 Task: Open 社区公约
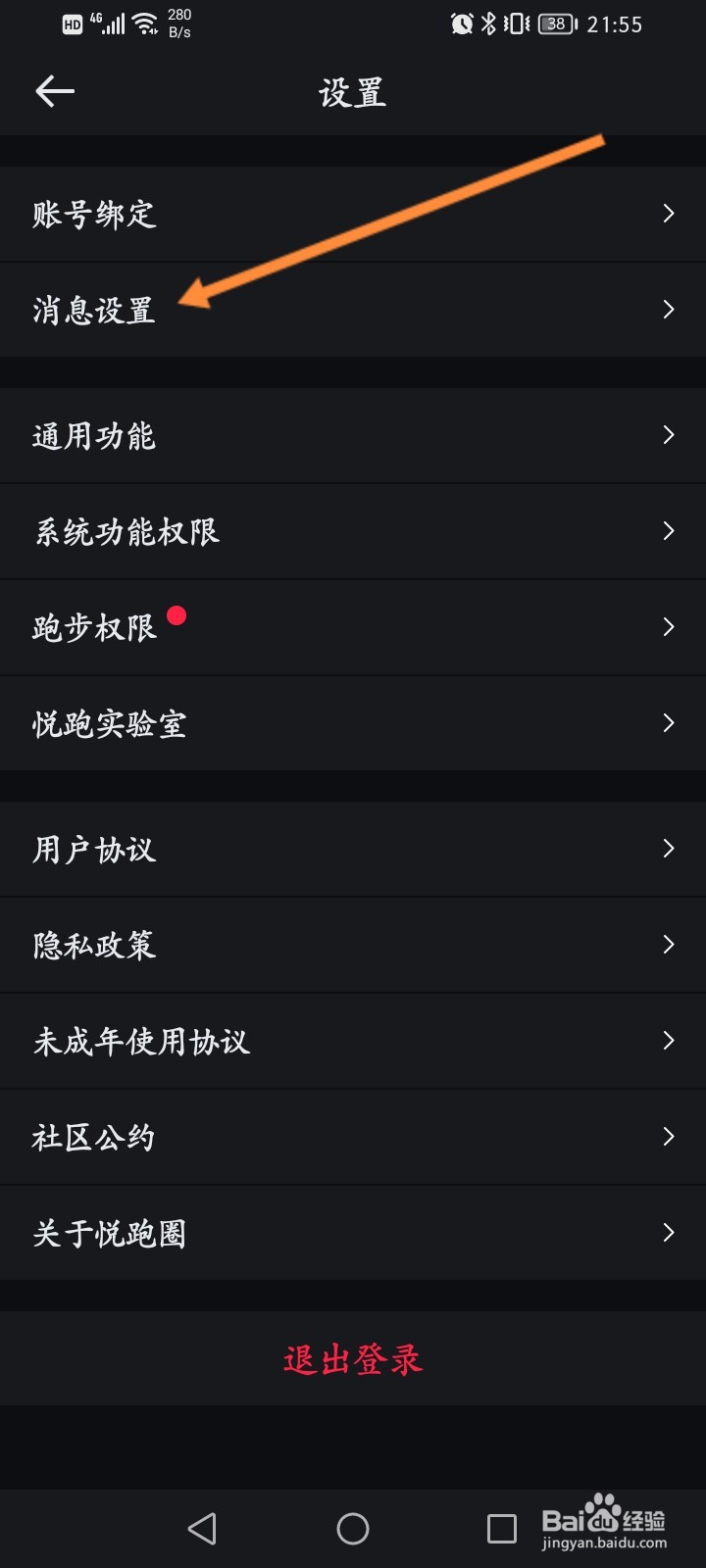point(353,1137)
